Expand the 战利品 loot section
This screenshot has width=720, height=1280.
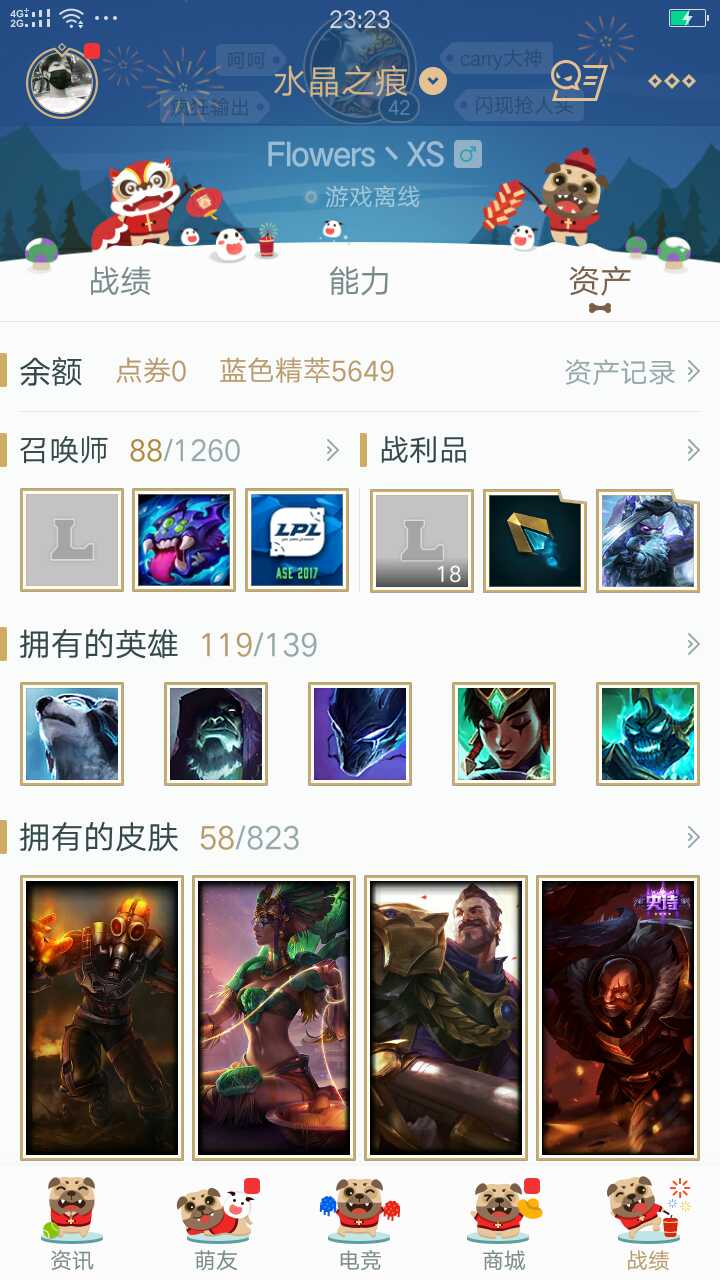[x=692, y=451]
